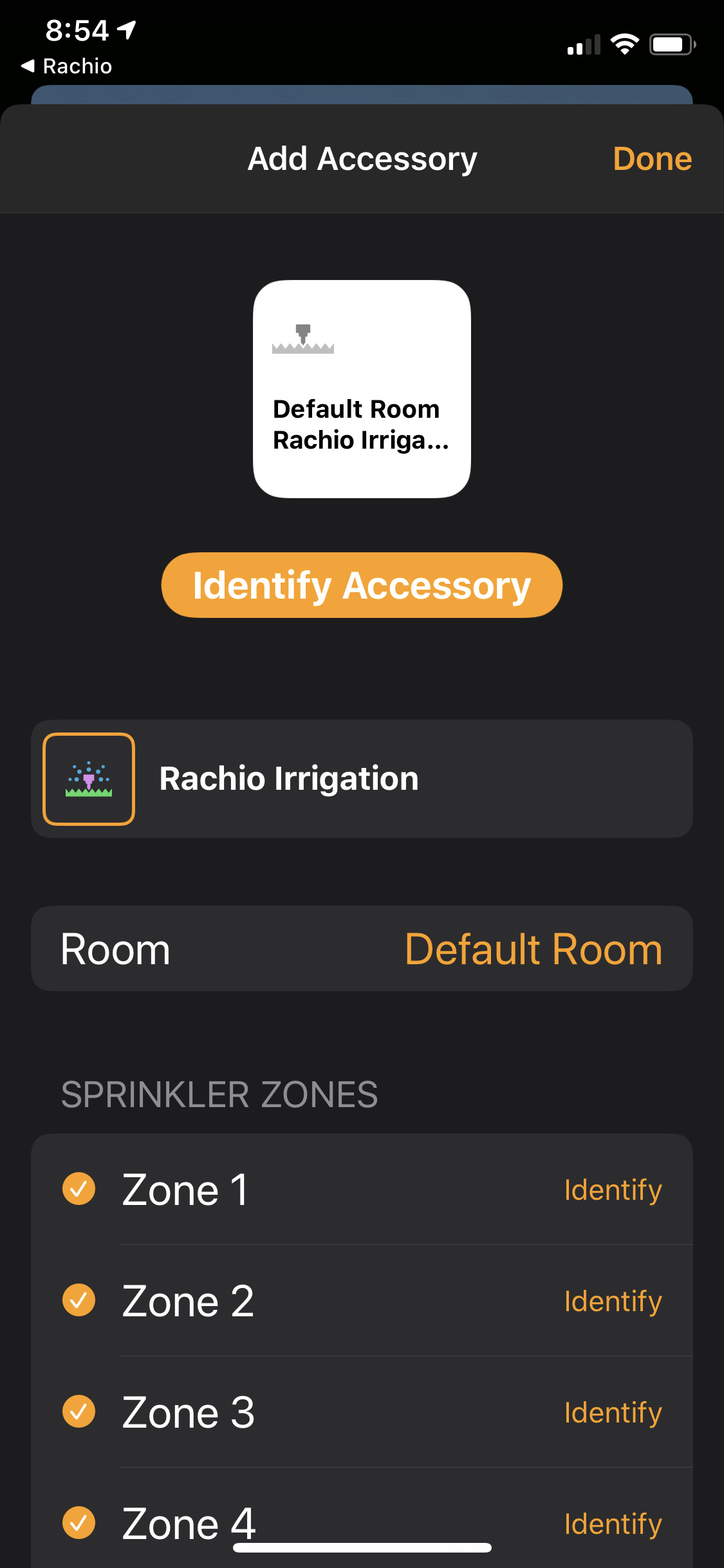Screen dimensions: 724x1568
Task: Identify Zone 2
Action: [613, 1301]
